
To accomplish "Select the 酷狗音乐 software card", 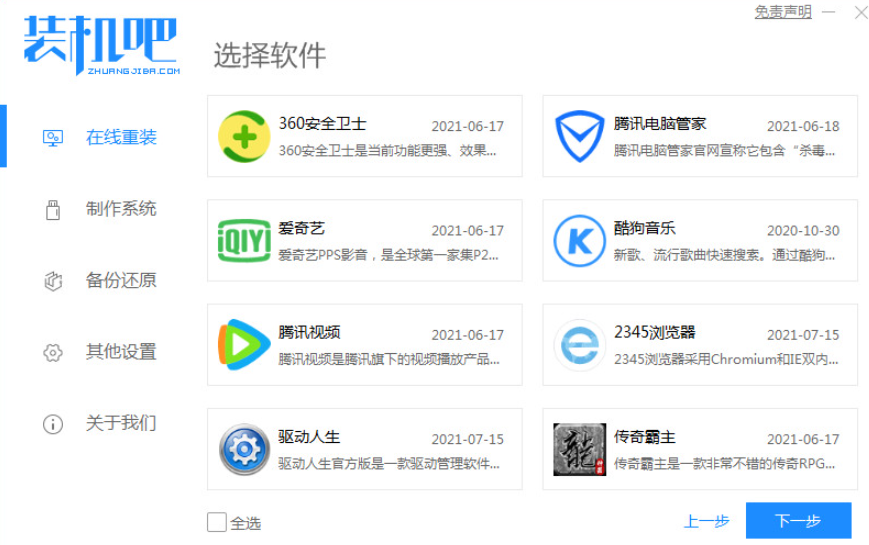I will (700, 241).
